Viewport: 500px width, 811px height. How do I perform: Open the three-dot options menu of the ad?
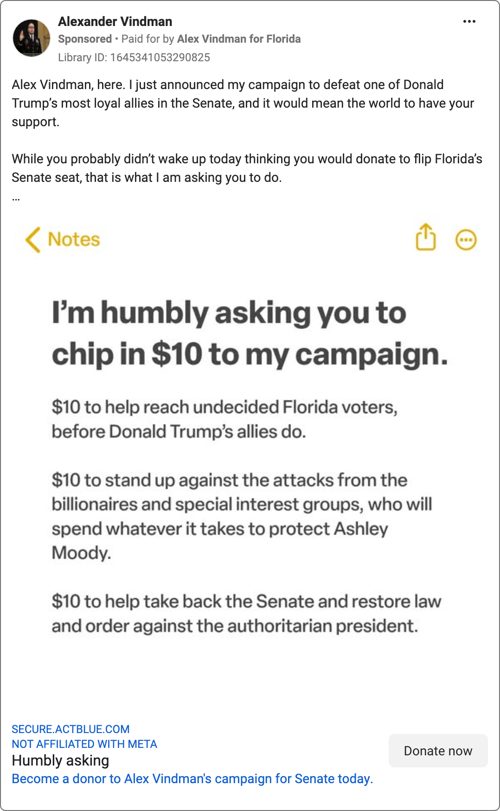(469, 21)
